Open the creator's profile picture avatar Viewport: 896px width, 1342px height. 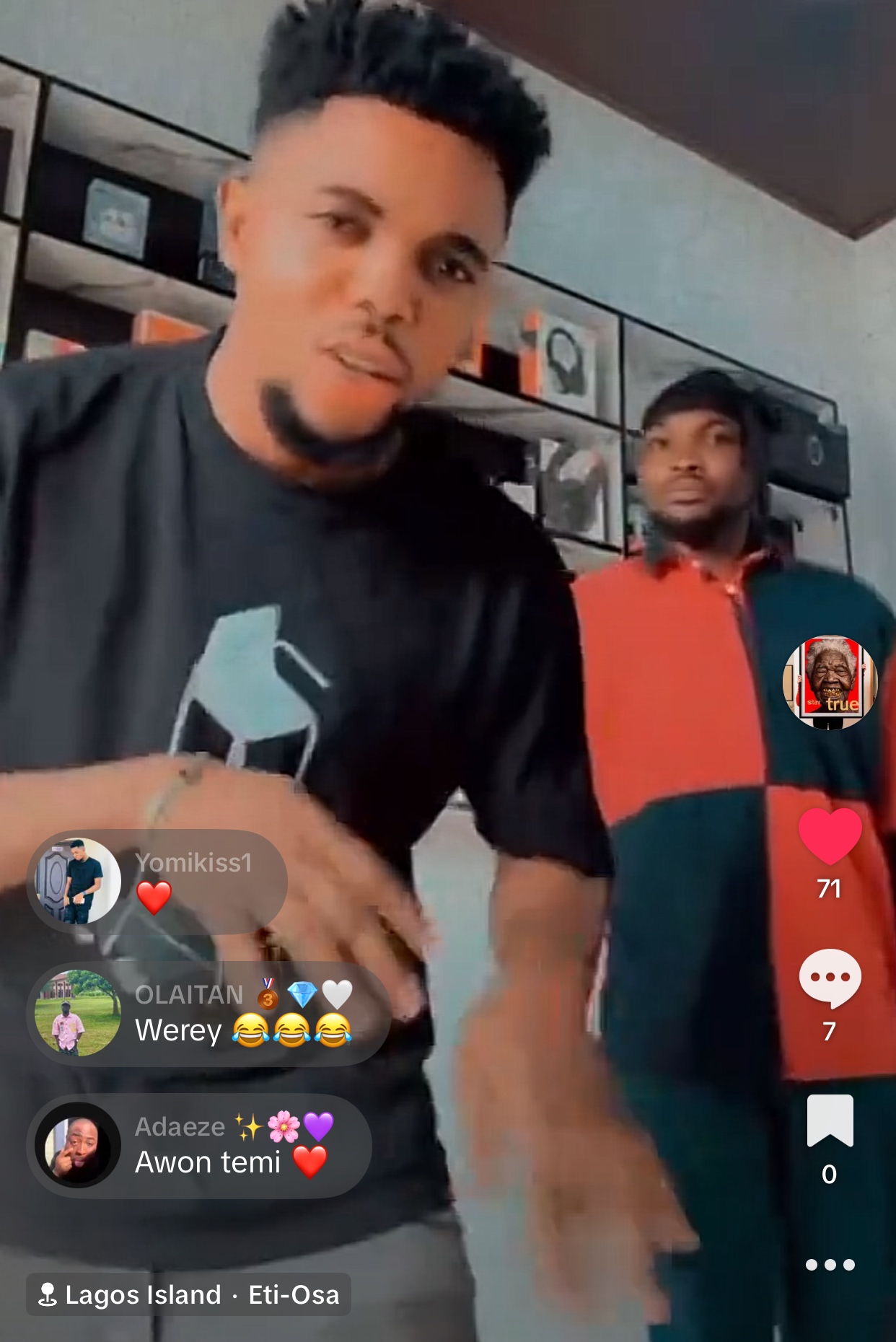point(830,683)
